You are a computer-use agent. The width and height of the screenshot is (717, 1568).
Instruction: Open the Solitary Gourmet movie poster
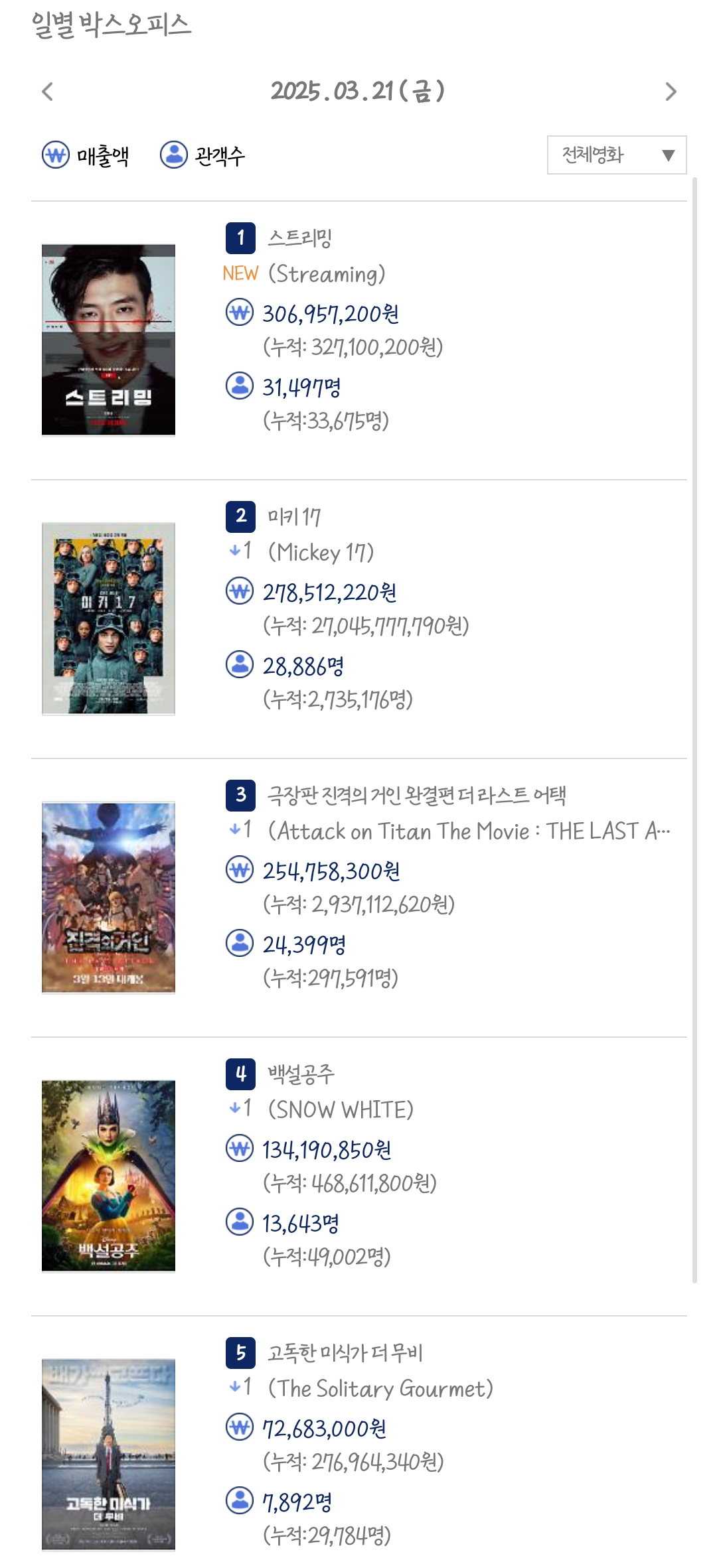click(108, 1455)
